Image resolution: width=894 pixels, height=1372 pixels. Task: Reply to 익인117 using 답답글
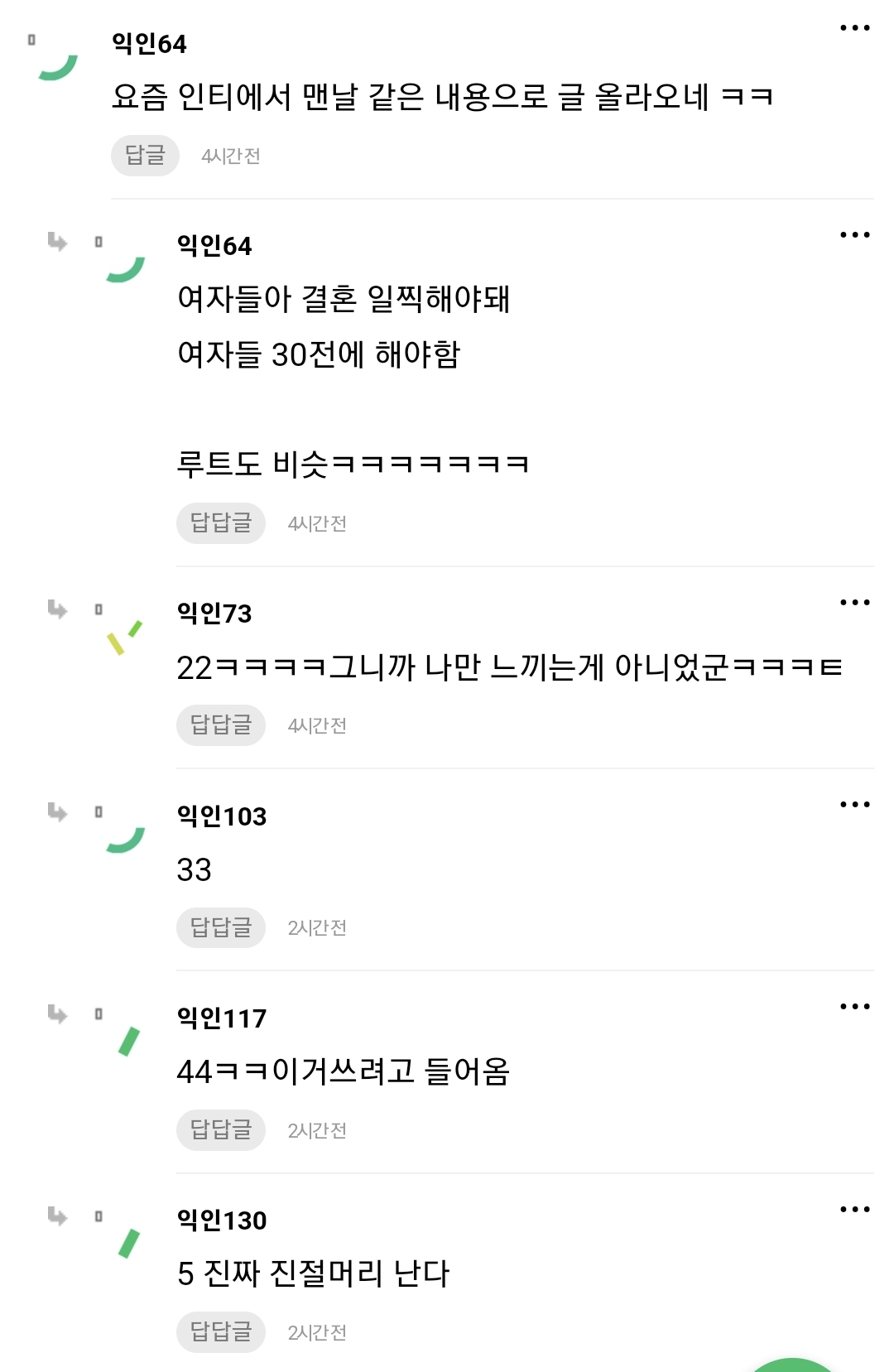[220, 1130]
